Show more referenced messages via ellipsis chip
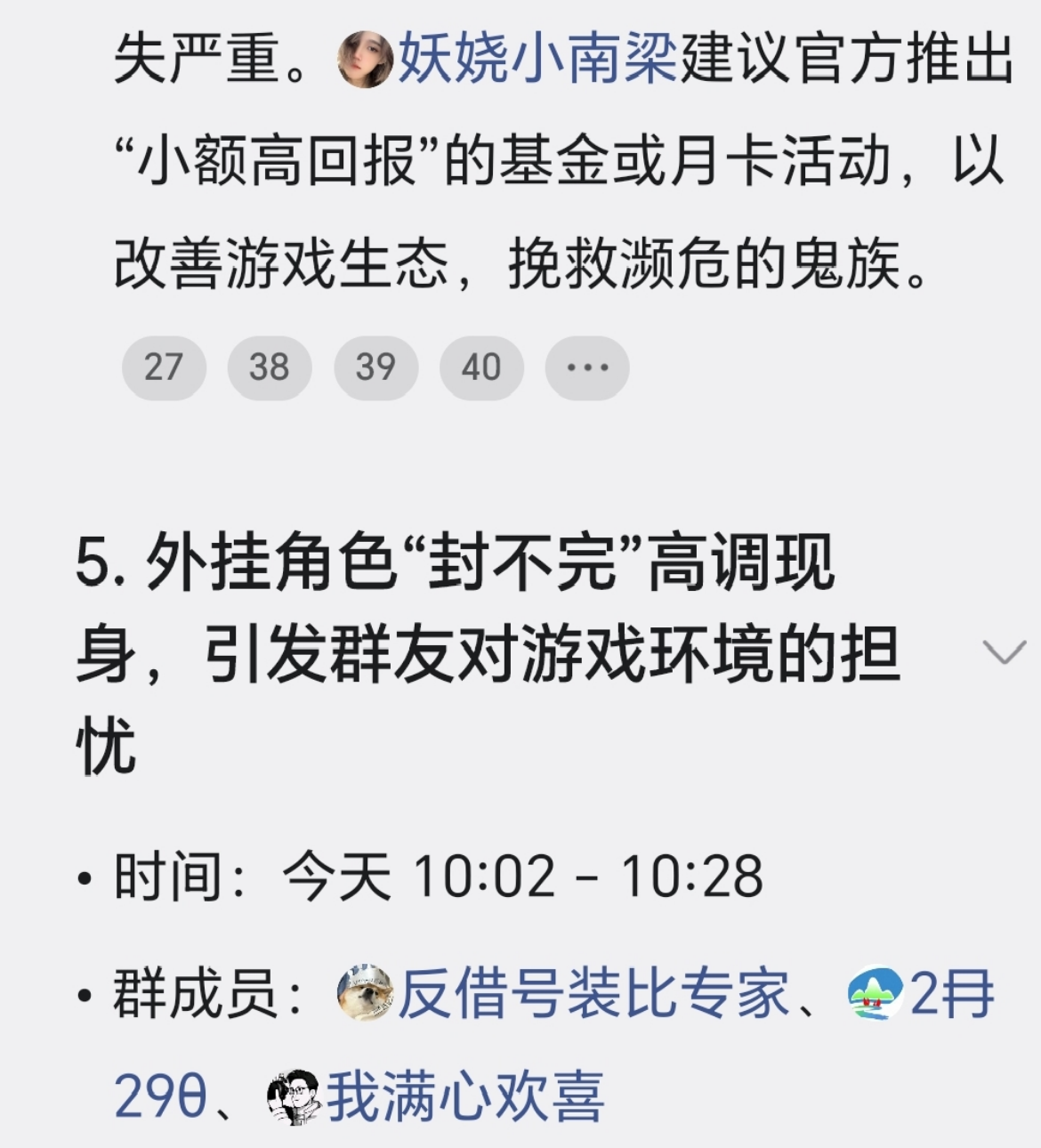This screenshot has height=1148, width=1041. (587, 368)
